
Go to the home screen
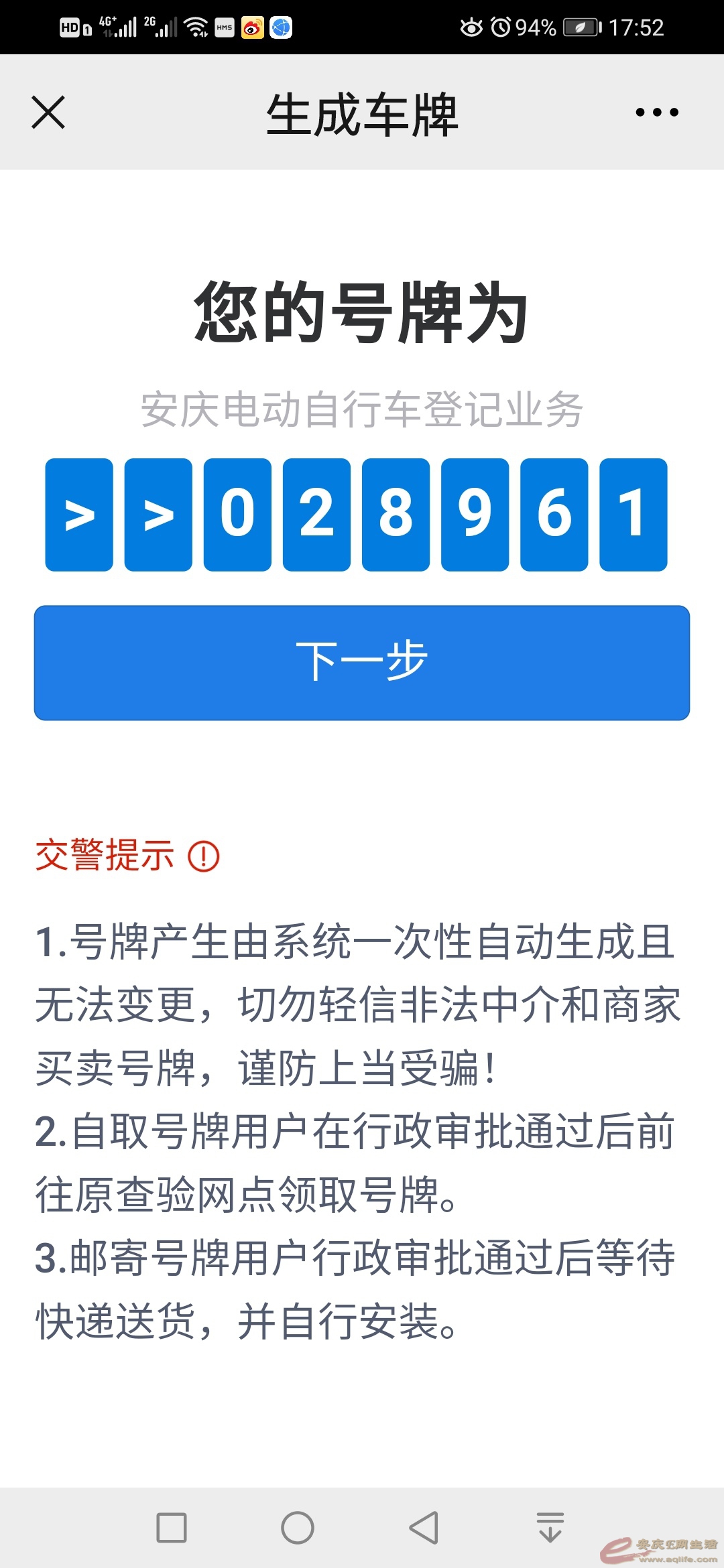coord(298,1528)
